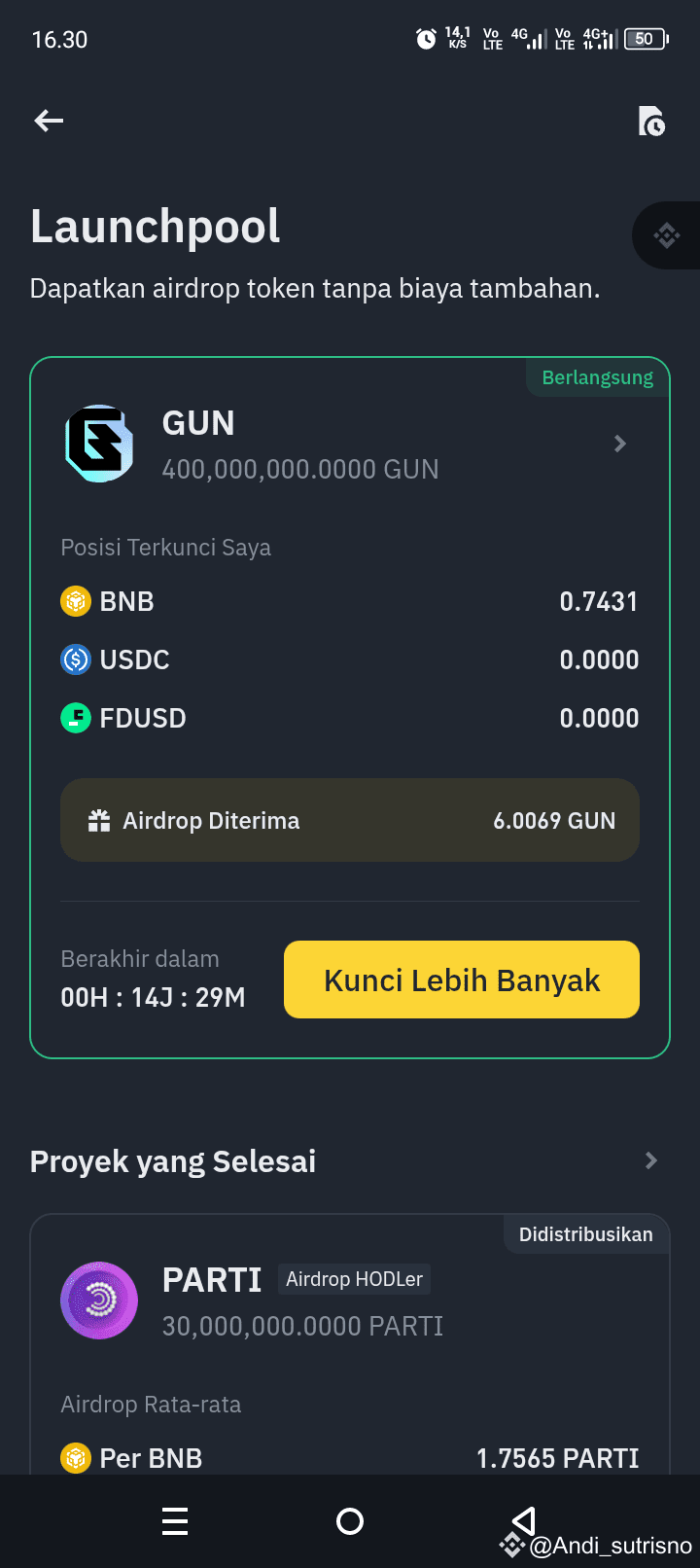Tap the recent apps button in navigation bar

point(175,1521)
